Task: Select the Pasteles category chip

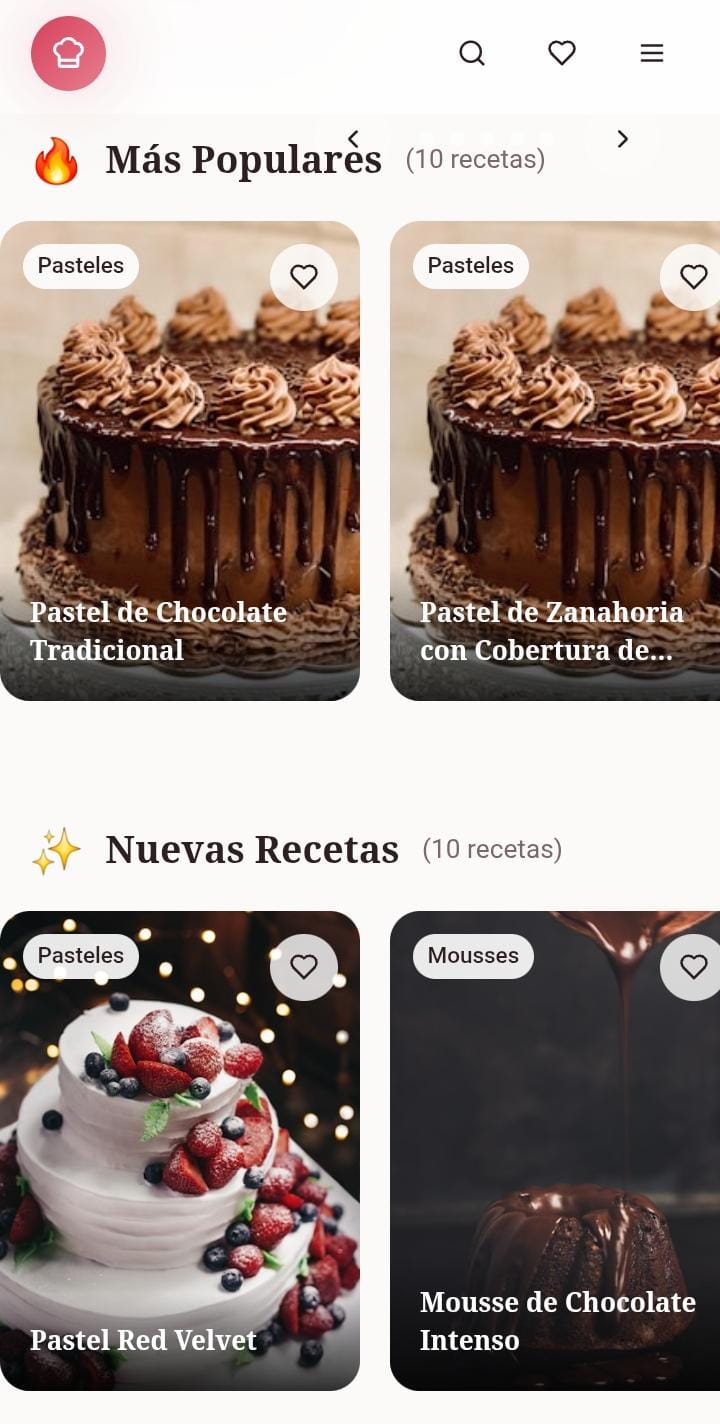Action: (80, 266)
